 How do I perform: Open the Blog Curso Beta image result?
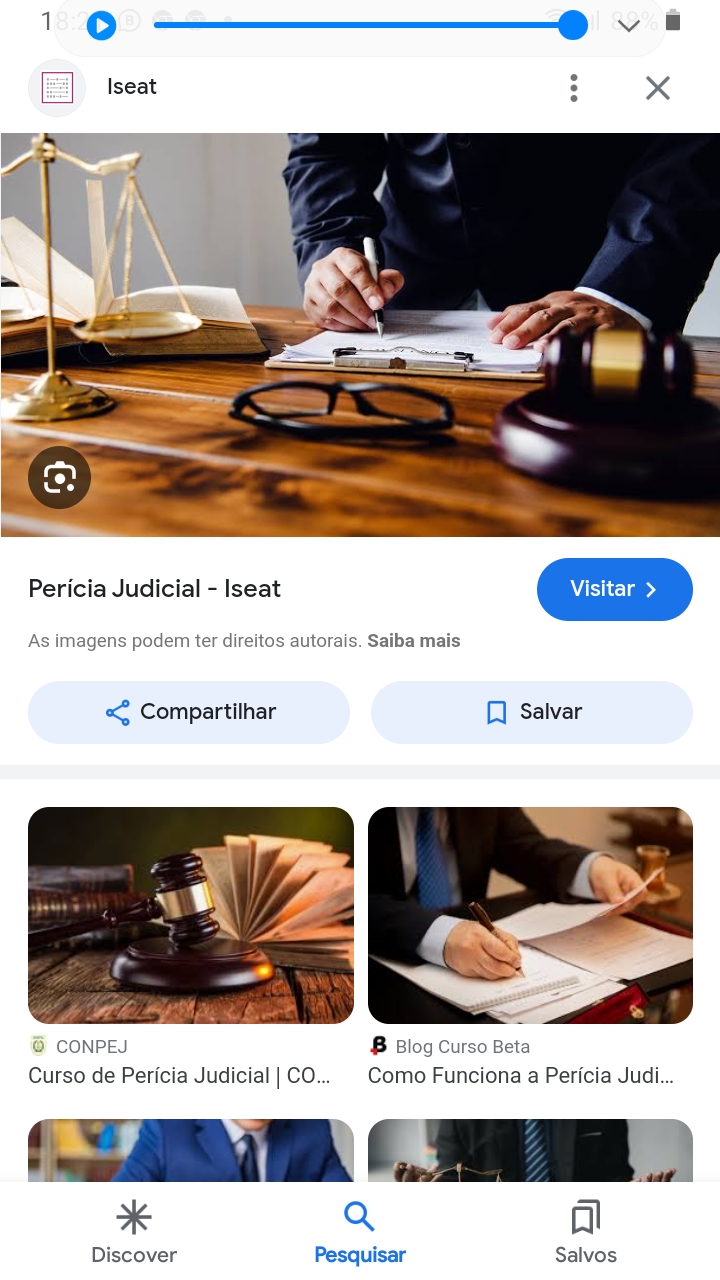(x=530, y=915)
